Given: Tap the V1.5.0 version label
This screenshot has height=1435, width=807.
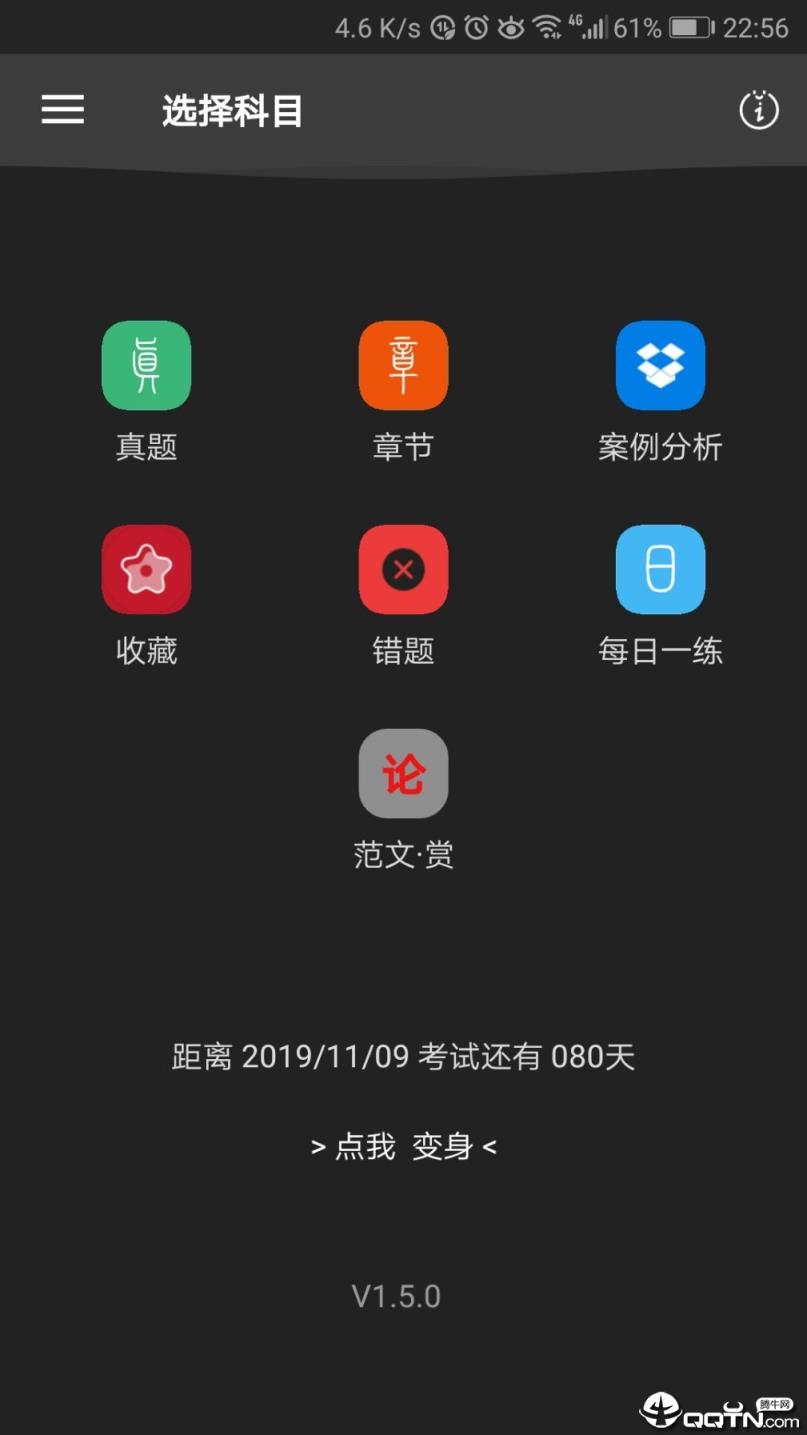Looking at the screenshot, I should pos(398,1295).
